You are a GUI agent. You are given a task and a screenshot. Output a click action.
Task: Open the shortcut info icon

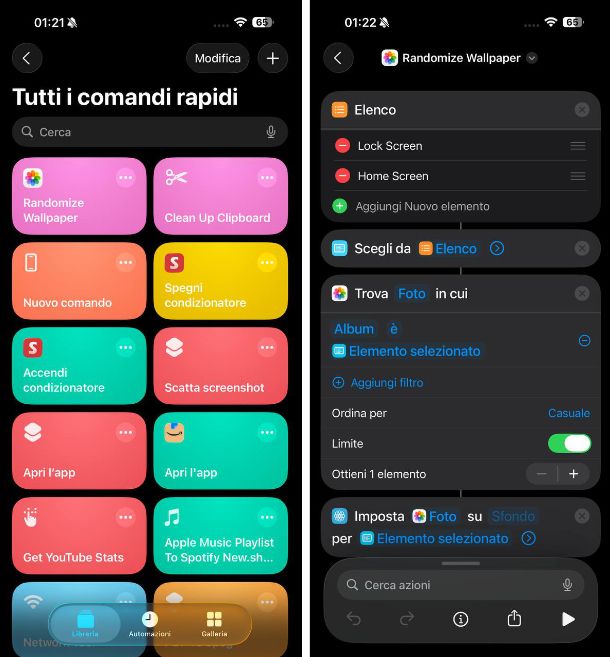[x=460, y=619]
